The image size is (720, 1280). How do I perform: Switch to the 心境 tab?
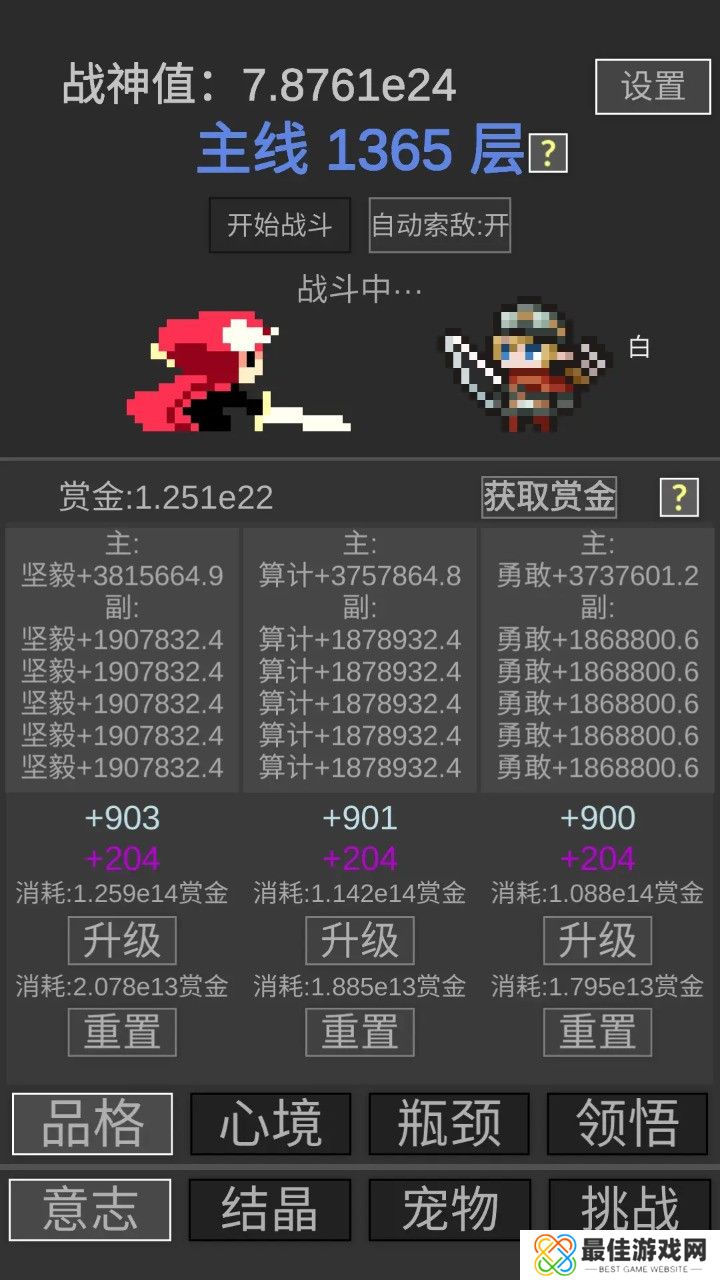(x=271, y=1124)
